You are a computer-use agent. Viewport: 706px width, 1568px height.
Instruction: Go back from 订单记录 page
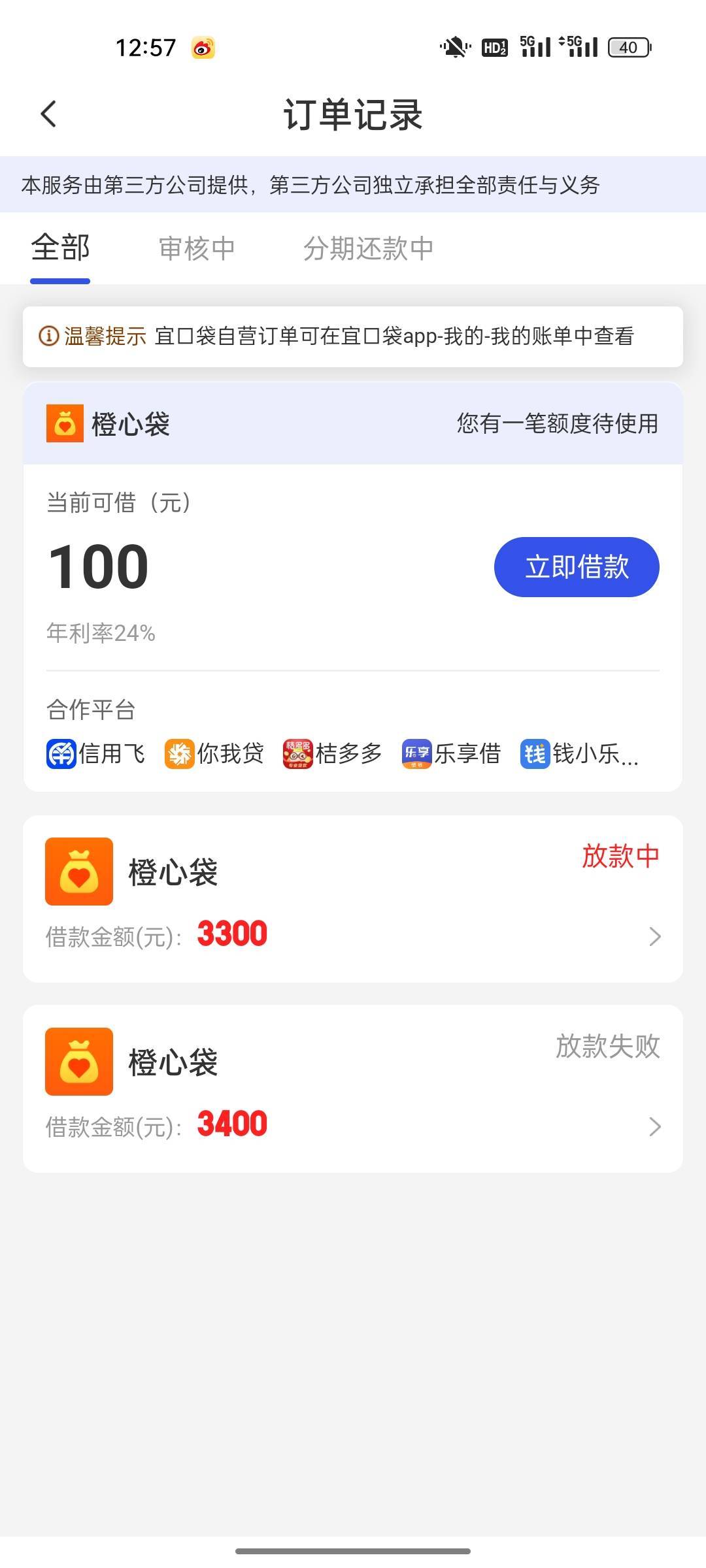tap(48, 114)
